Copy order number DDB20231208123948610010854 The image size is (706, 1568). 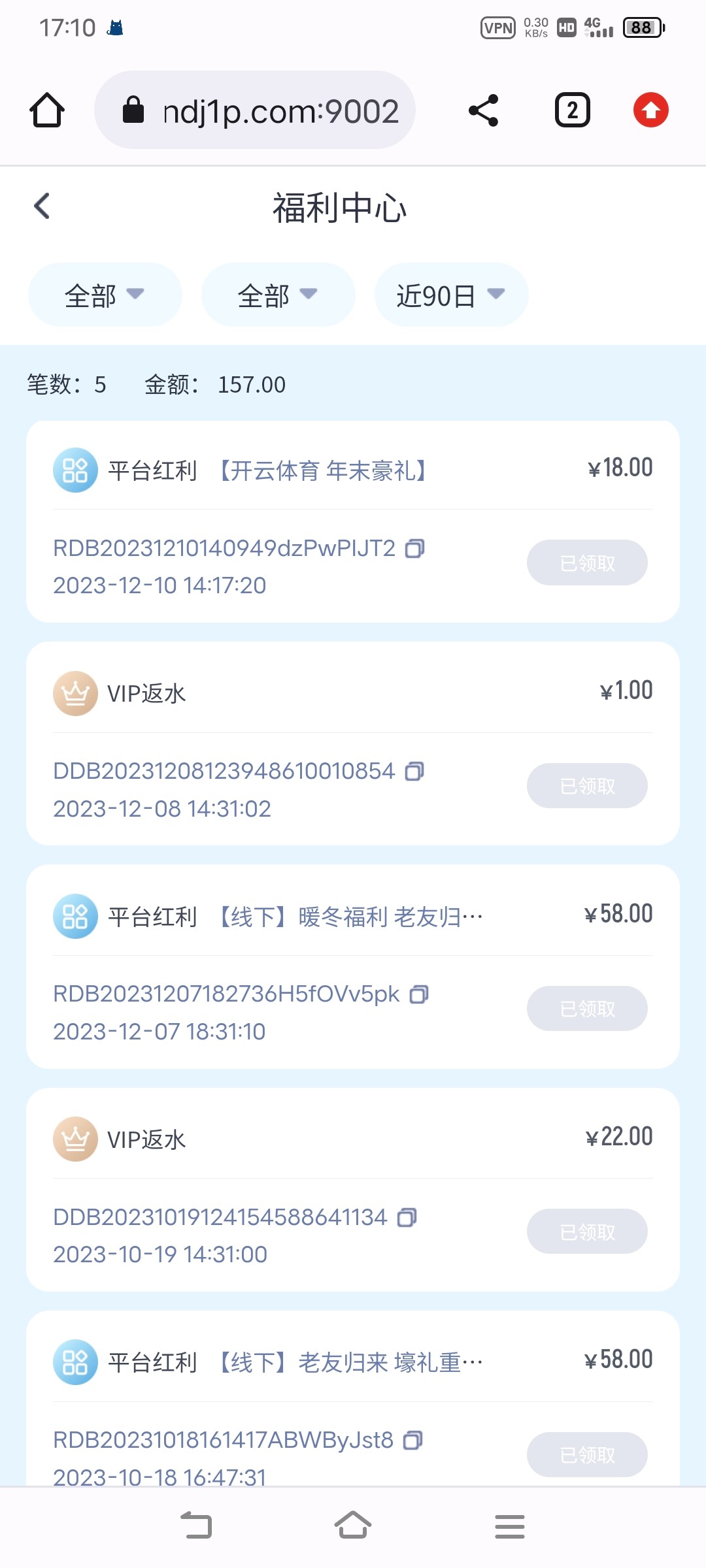tap(414, 772)
